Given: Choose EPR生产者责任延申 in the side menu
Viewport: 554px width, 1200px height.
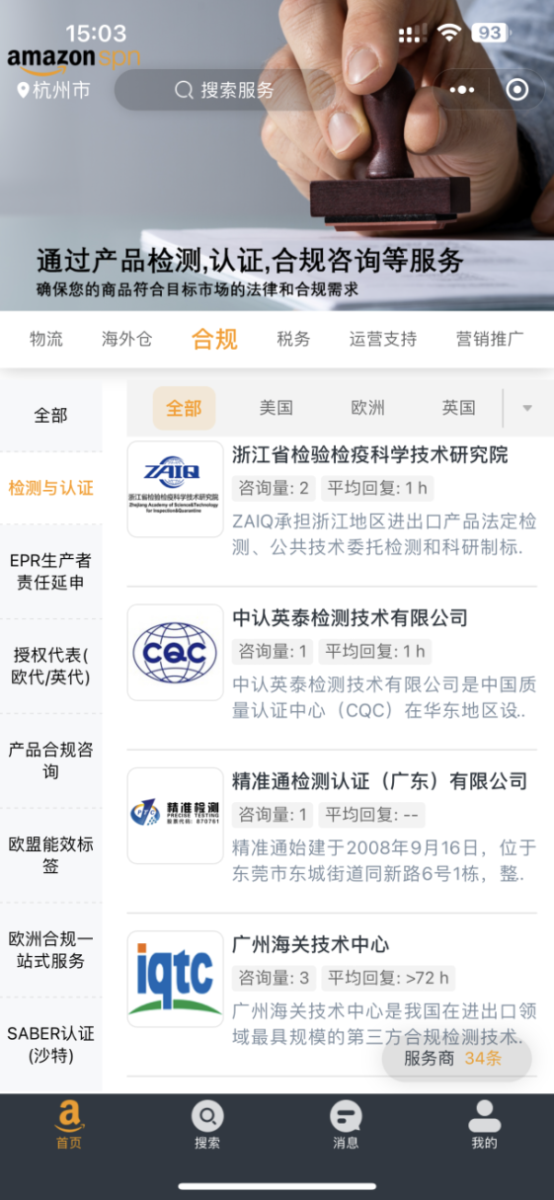Looking at the screenshot, I should (x=51, y=571).
